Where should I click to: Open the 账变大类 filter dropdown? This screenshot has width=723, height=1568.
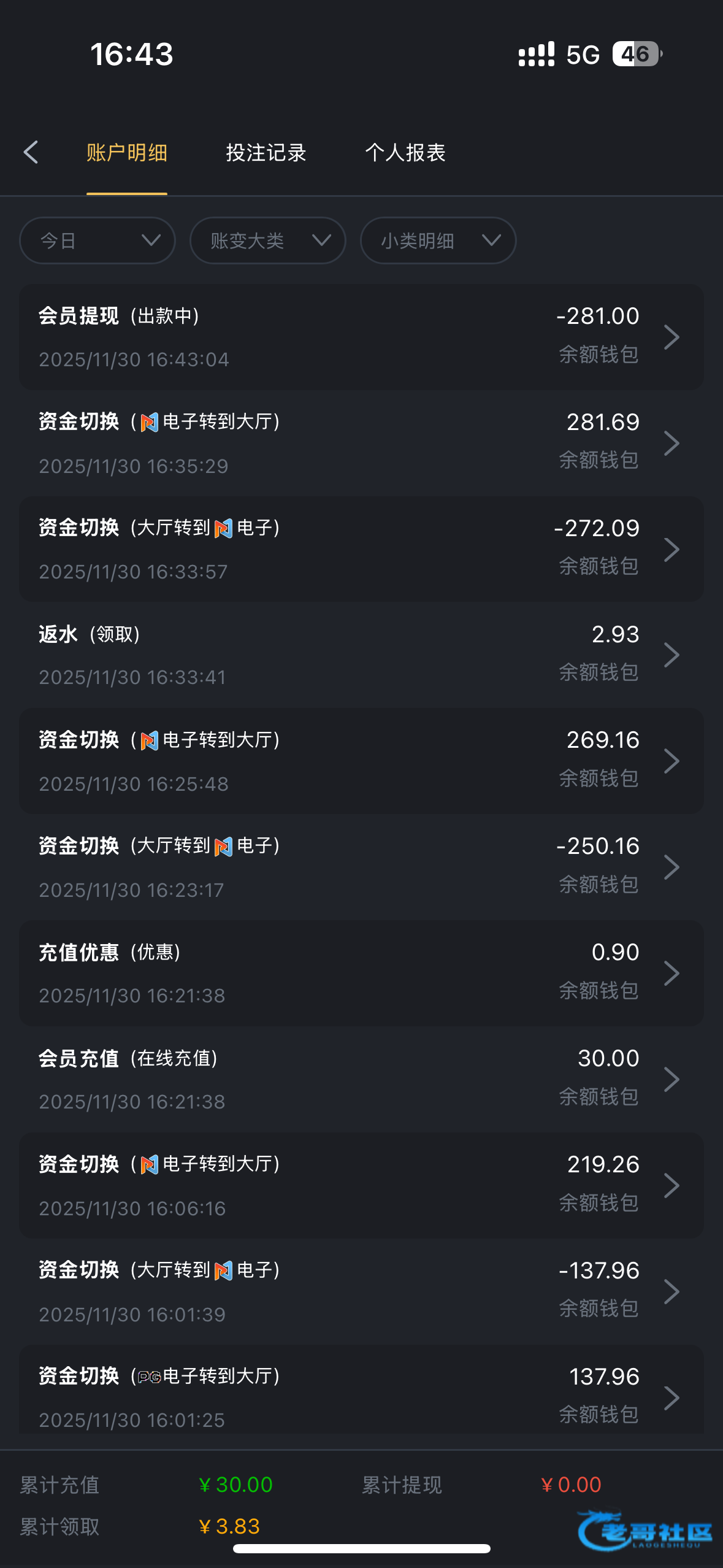click(x=268, y=240)
